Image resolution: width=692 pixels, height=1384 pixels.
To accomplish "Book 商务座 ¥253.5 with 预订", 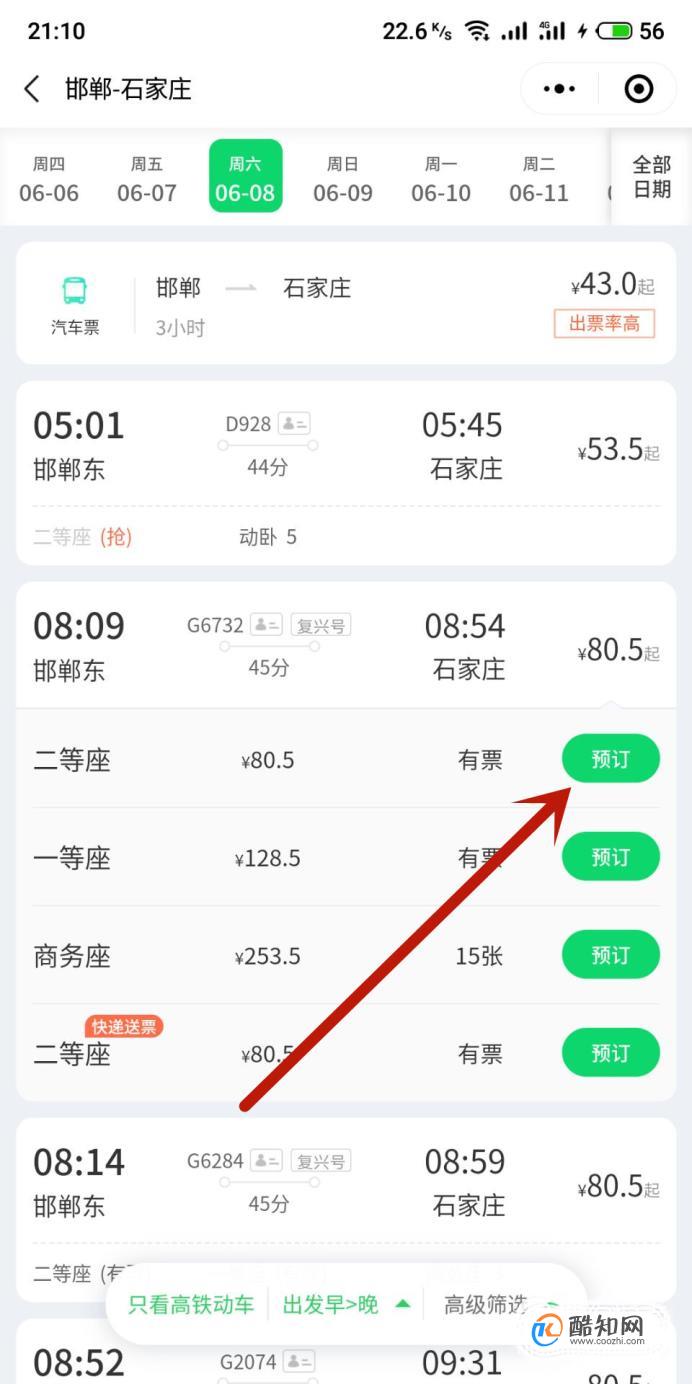I will click(x=610, y=955).
